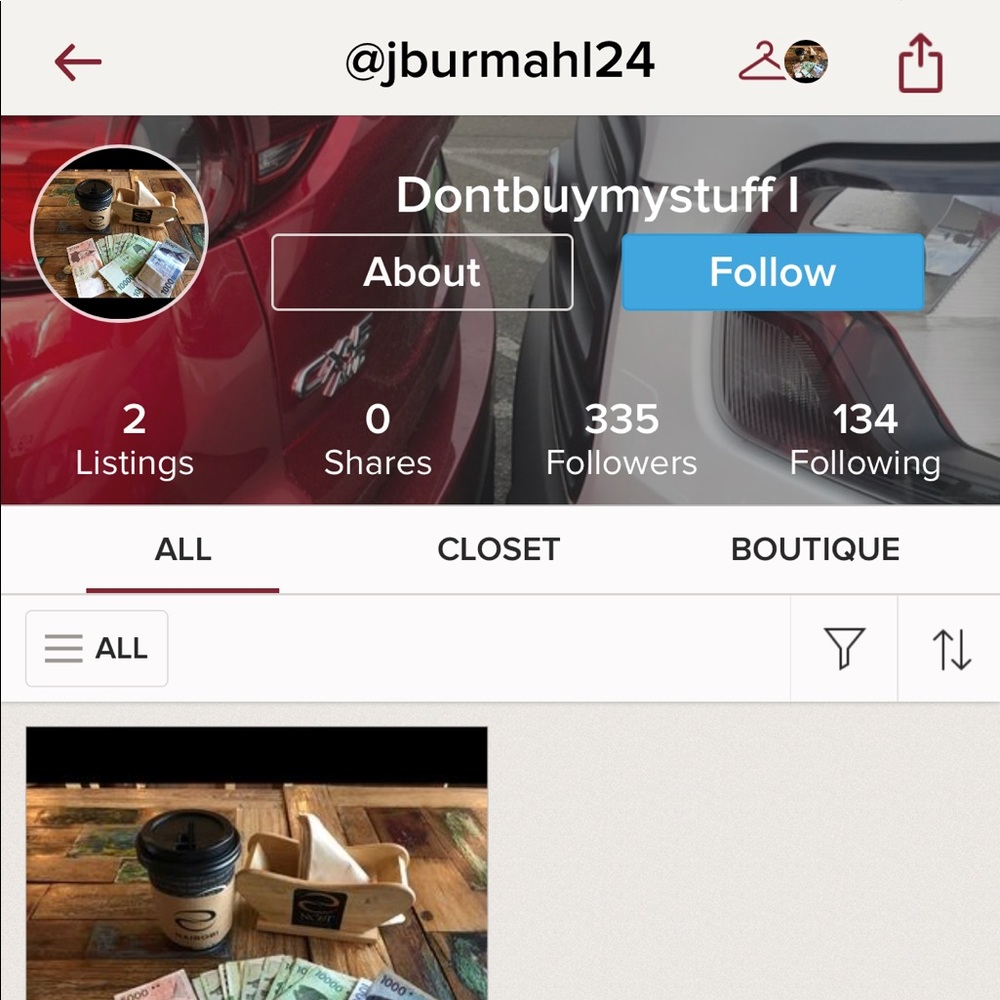Go back using the arrow

78,63
